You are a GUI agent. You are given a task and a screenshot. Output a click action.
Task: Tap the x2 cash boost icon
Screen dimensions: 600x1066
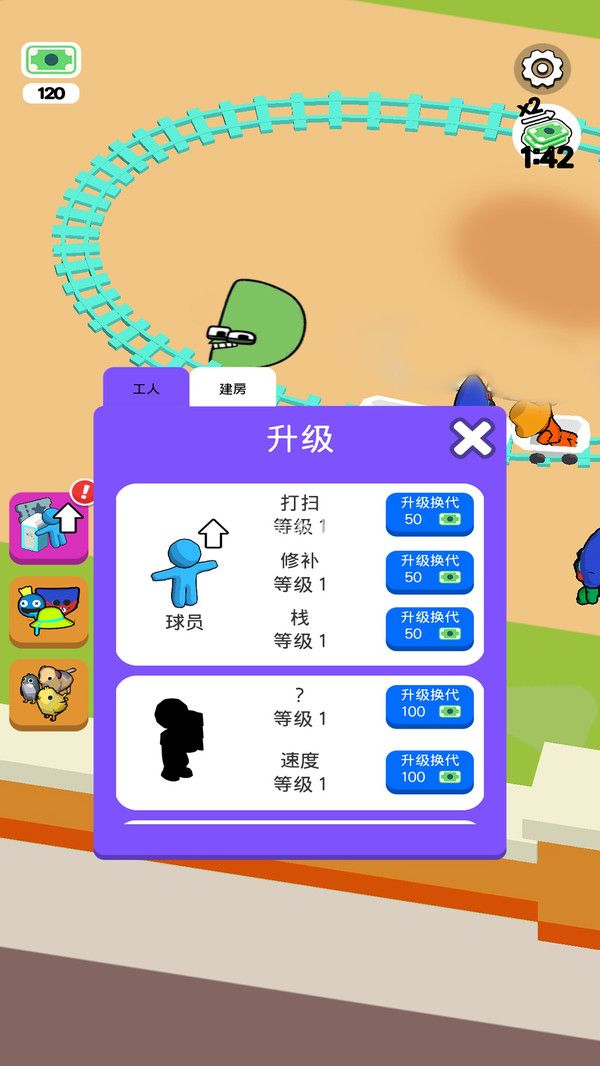(546, 136)
